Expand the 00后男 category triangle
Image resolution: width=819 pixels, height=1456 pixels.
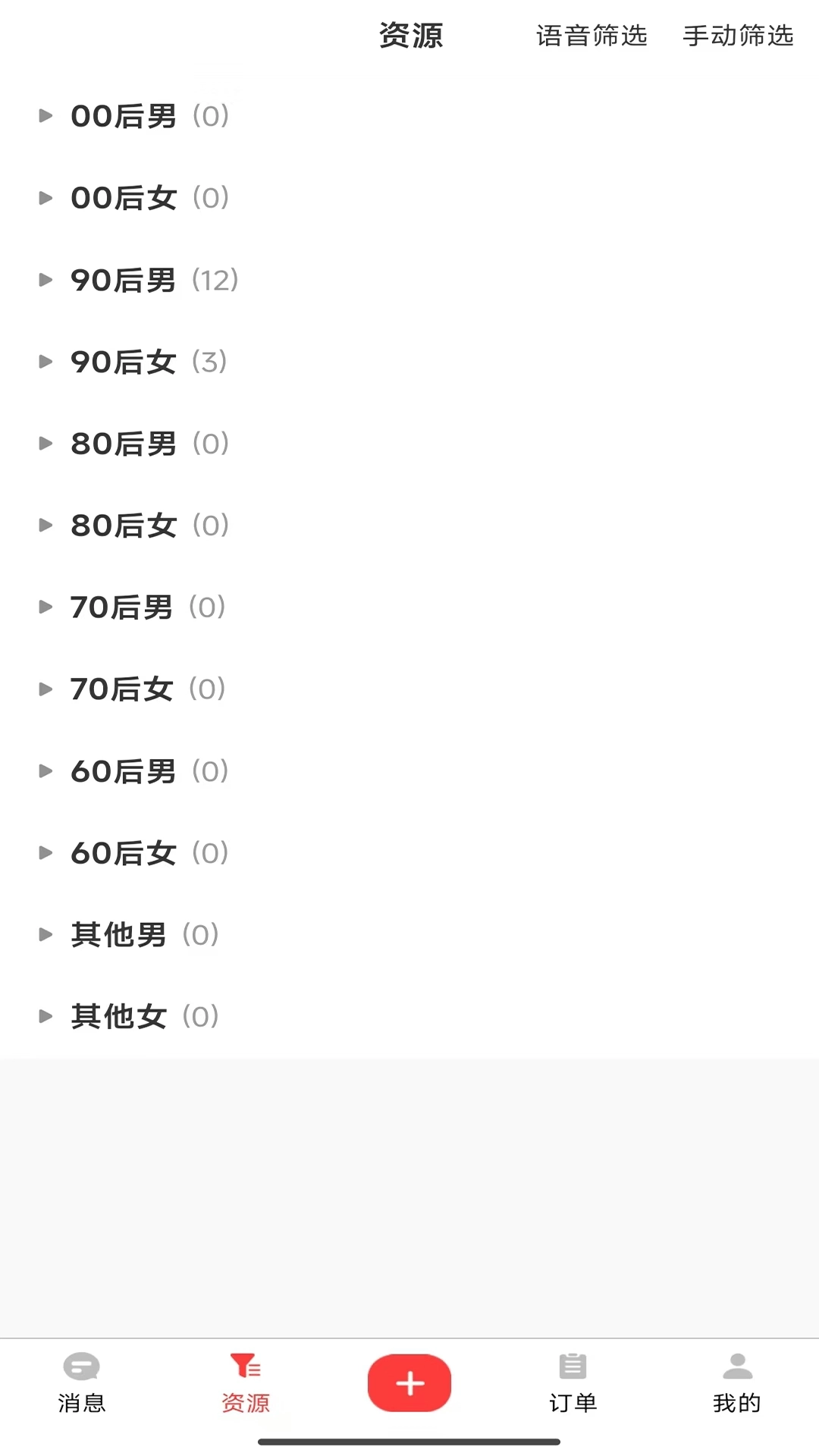point(45,116)
